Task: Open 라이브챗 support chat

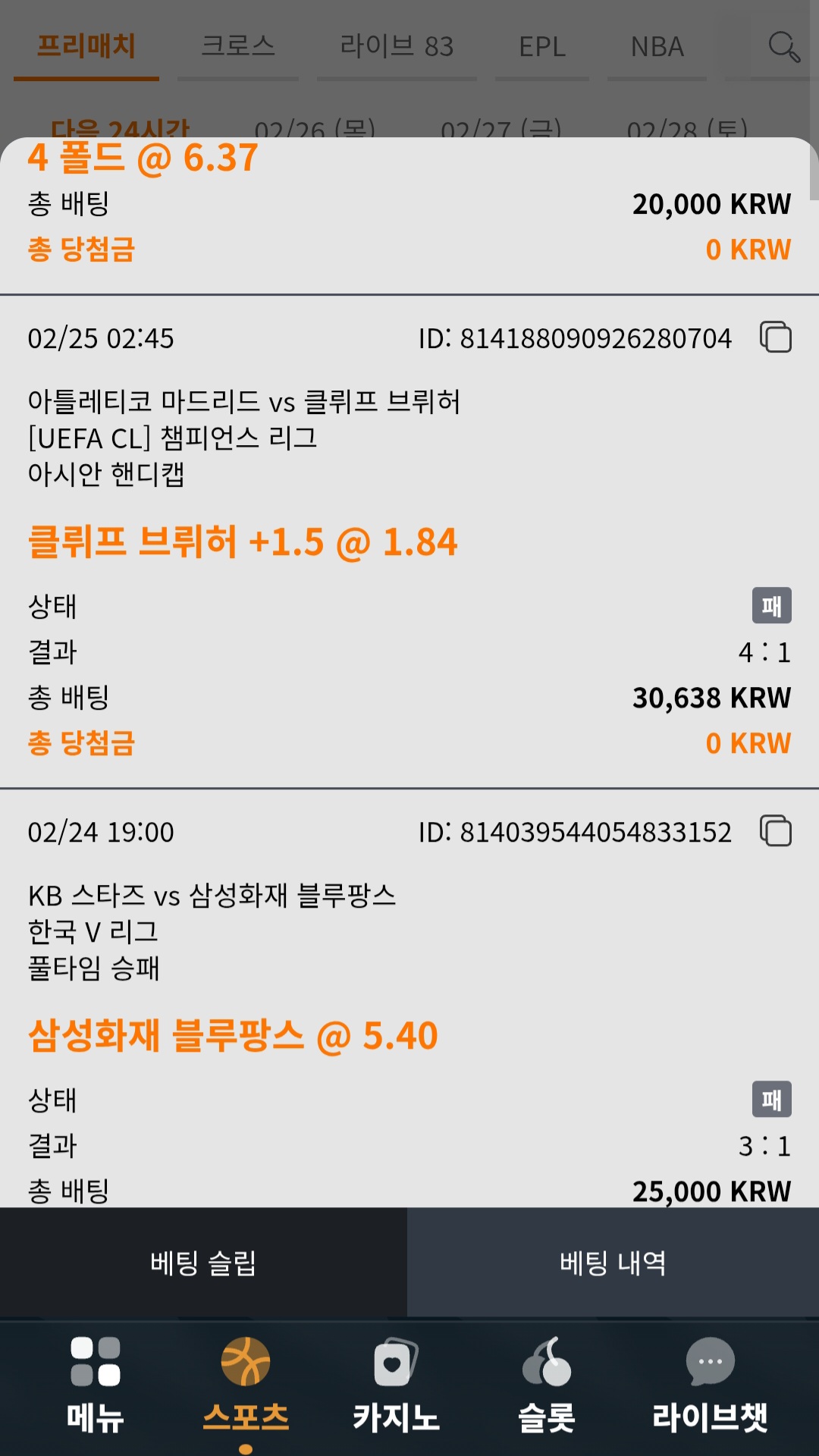Action: pyautogui.click(x=710, y=1385)
